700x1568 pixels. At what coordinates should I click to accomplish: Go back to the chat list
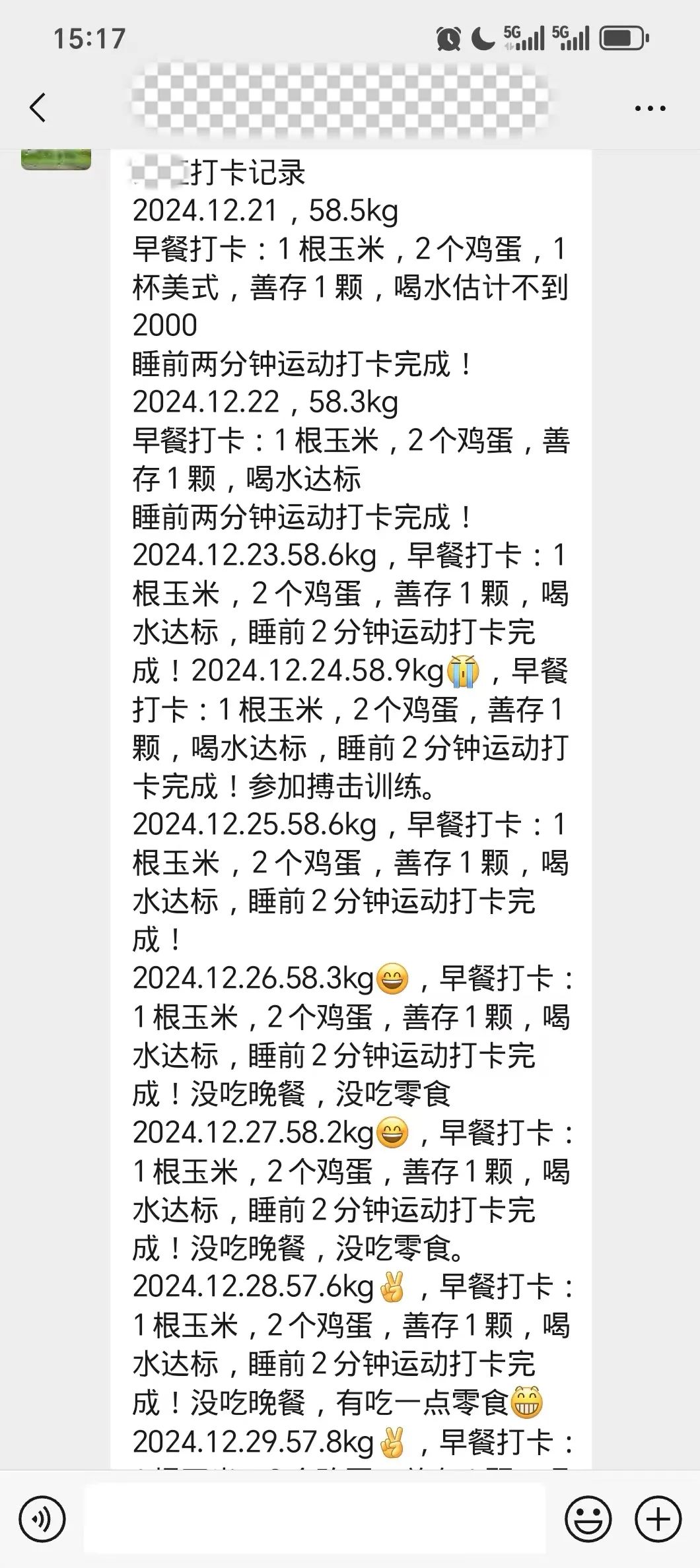tap(38, 108)
